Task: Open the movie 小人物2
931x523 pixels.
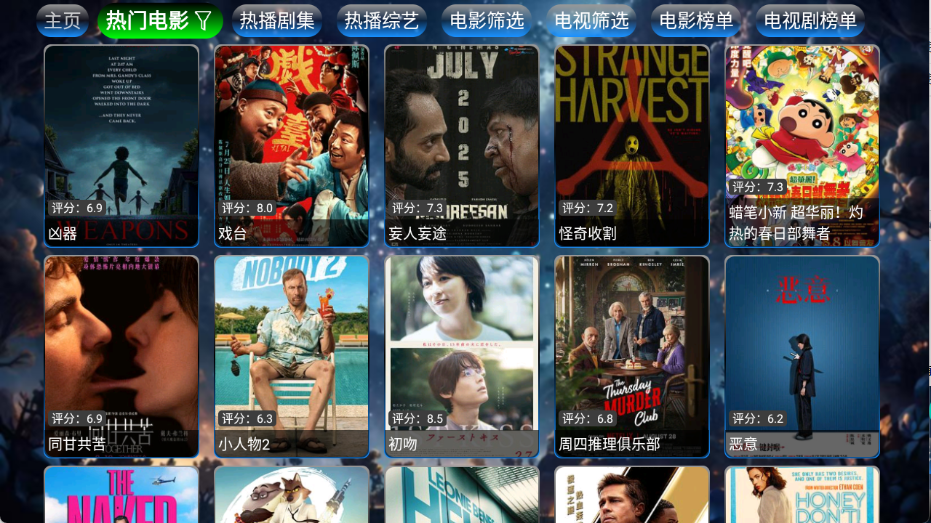Action: pyautogui.click(x=291, y=356)
